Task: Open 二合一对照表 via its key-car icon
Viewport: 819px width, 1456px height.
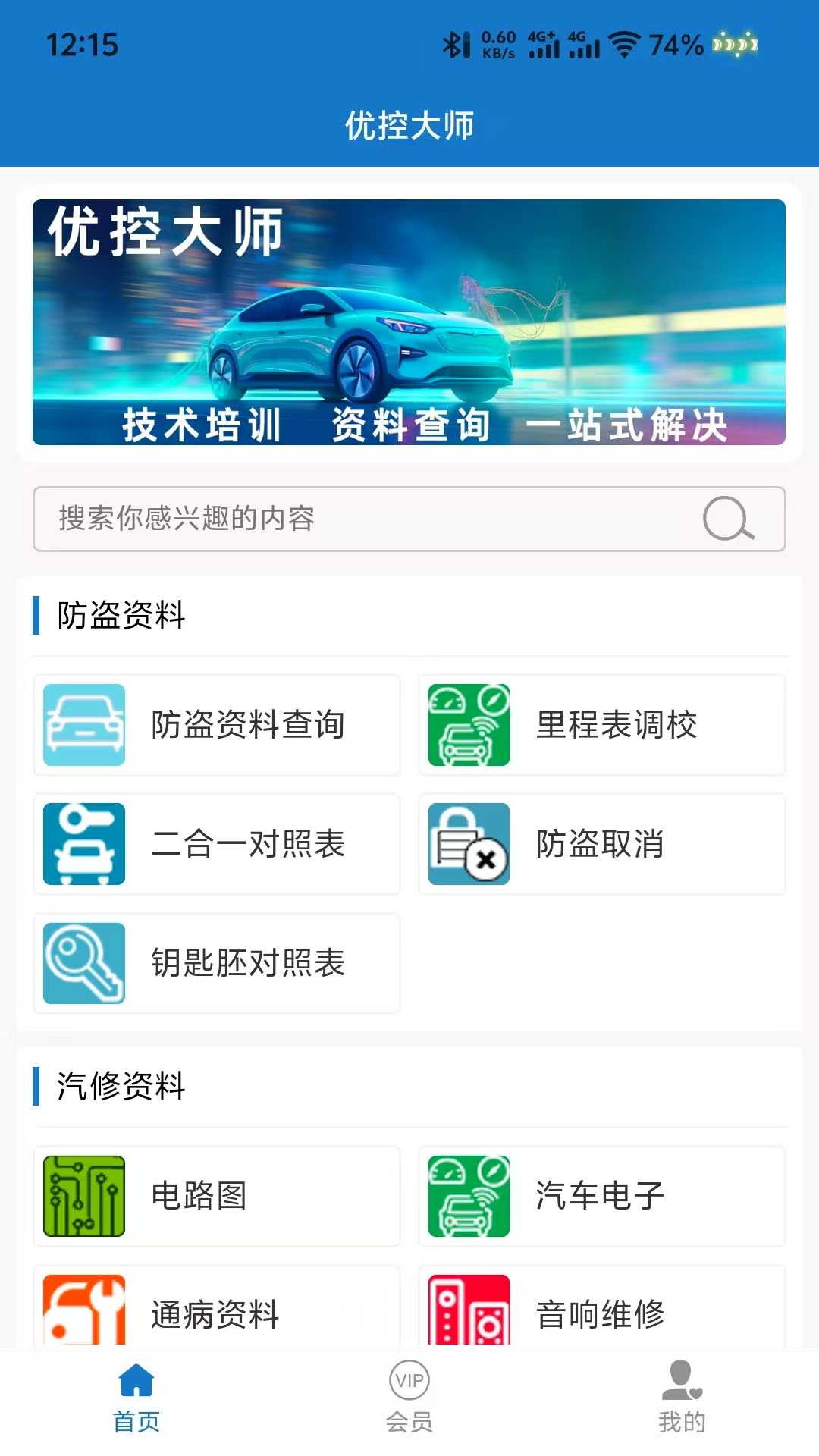Action: tap(83, 844)
